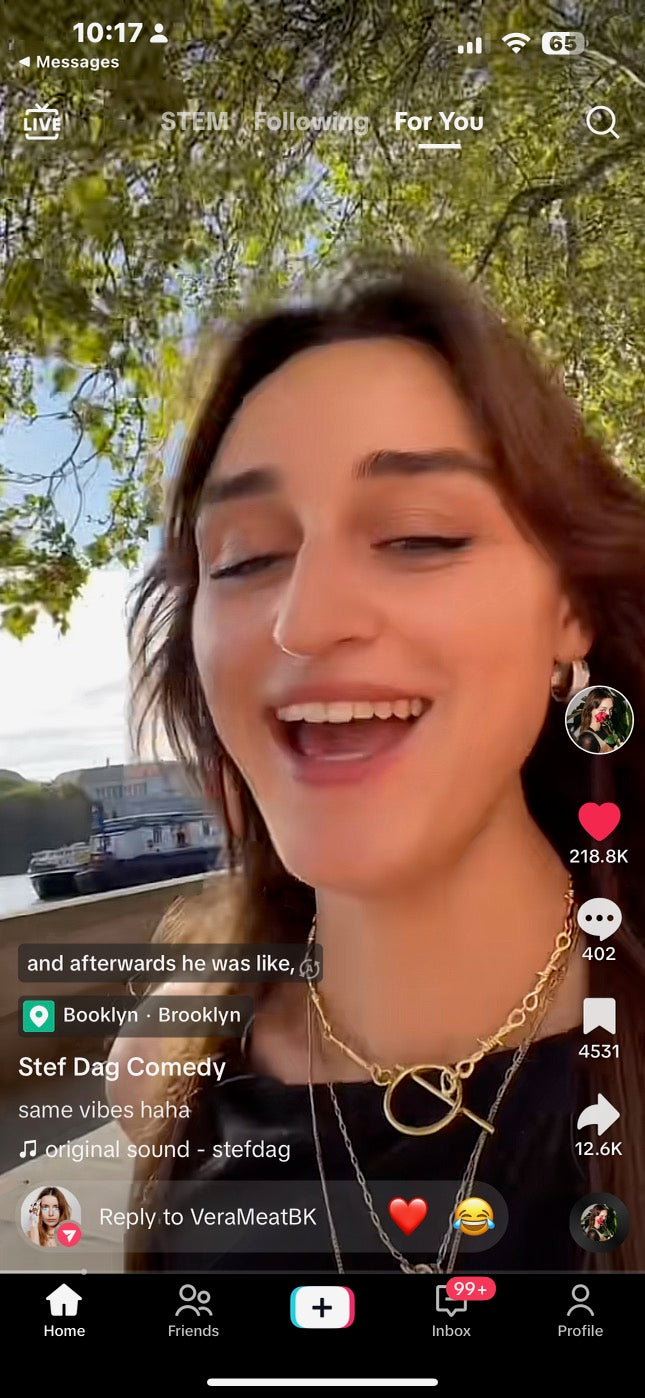
Task: Bookmark this video to favorites
Action: pos(599,1017)
